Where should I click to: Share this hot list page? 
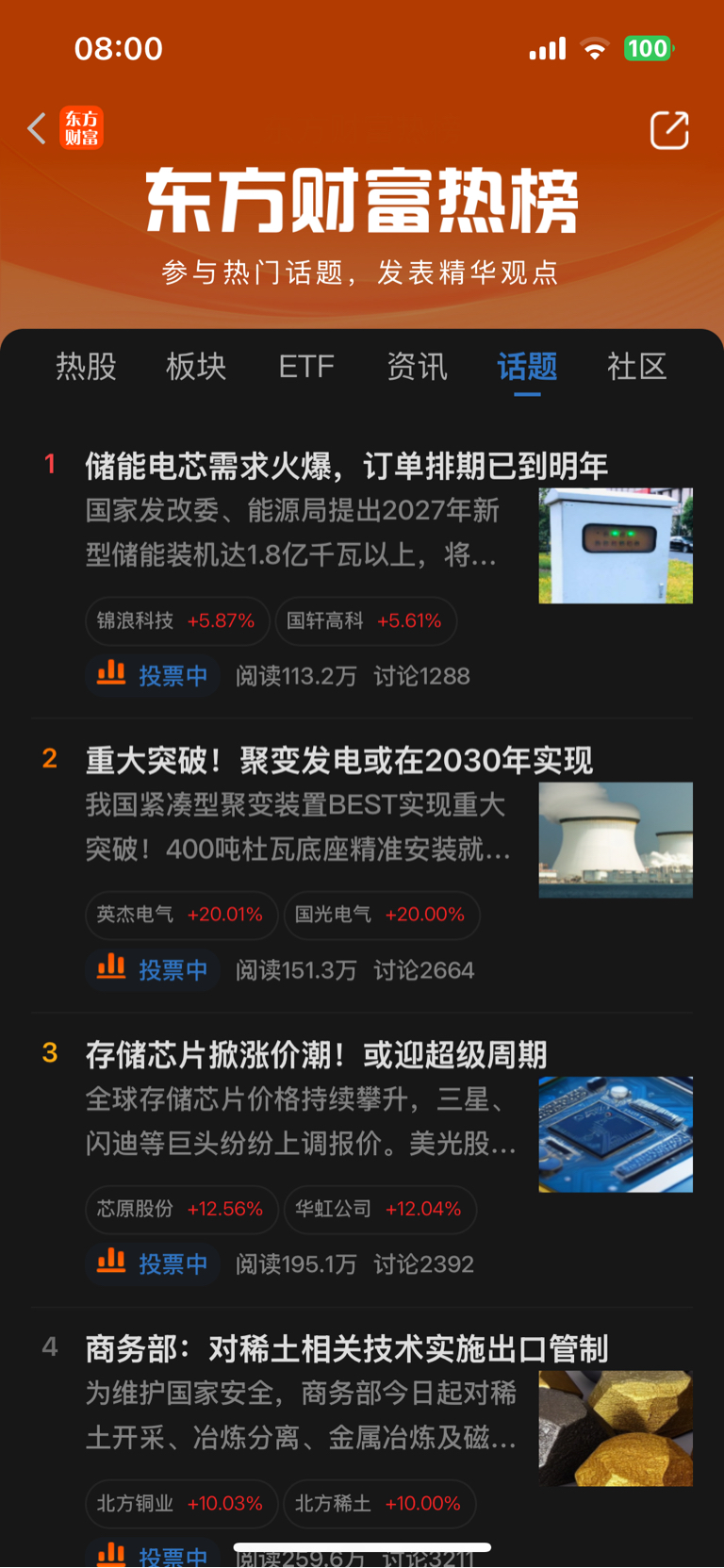(669, 130)
